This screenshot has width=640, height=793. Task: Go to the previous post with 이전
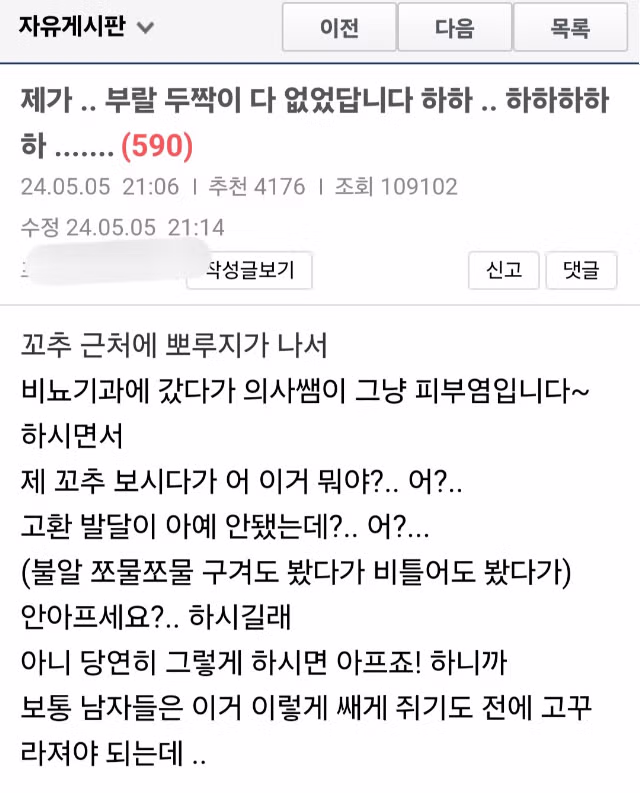coord(339,27)
